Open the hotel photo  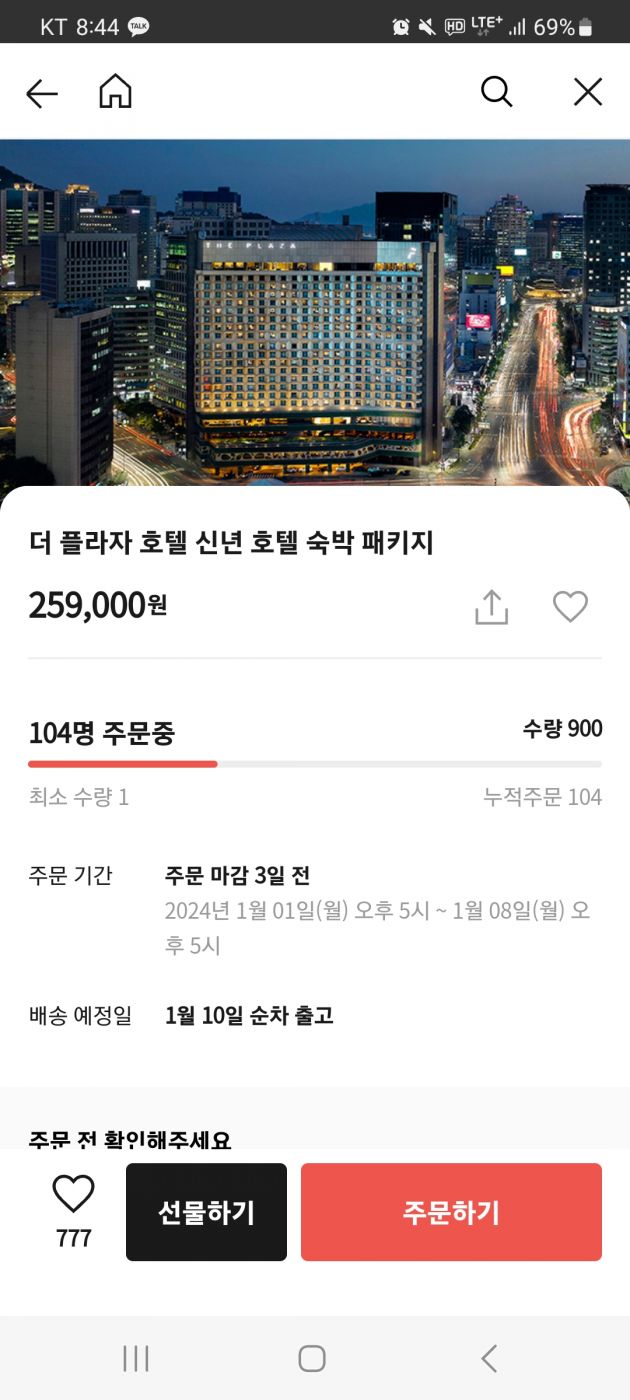click(x=315, y=312)
